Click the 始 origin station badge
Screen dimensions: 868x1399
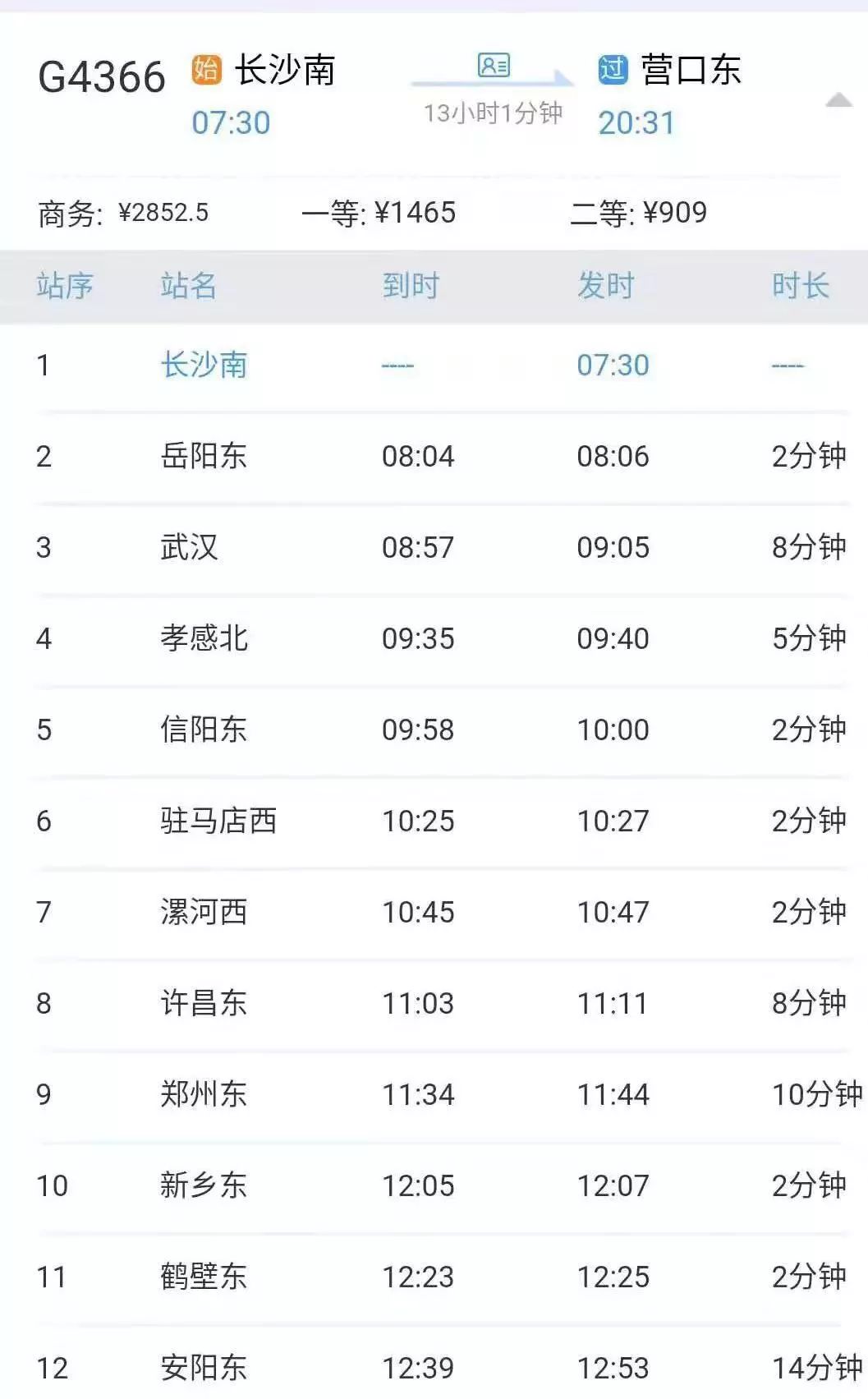[205, 71]
